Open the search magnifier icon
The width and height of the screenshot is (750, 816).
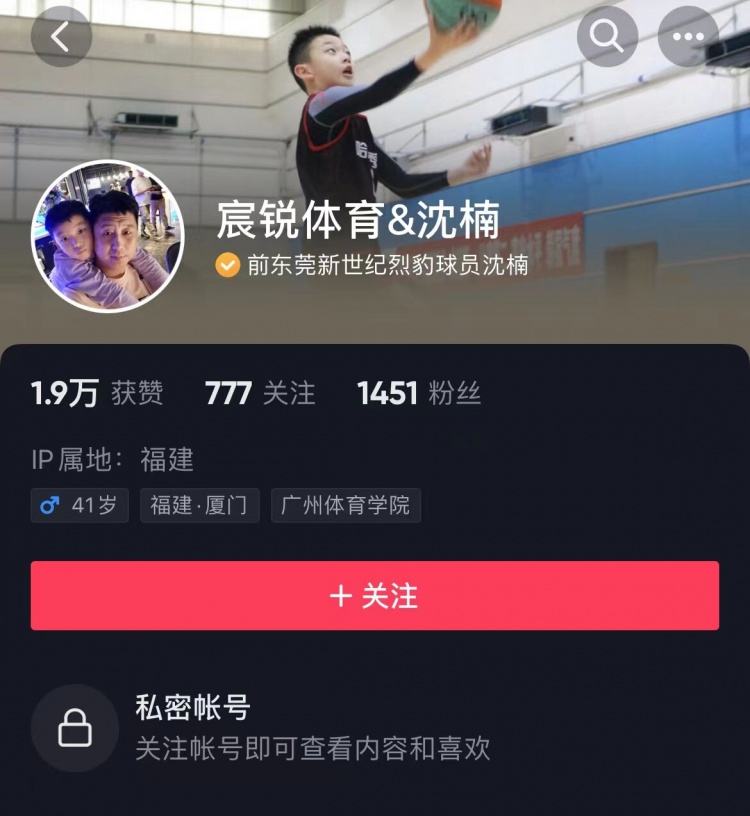[607, 37]
